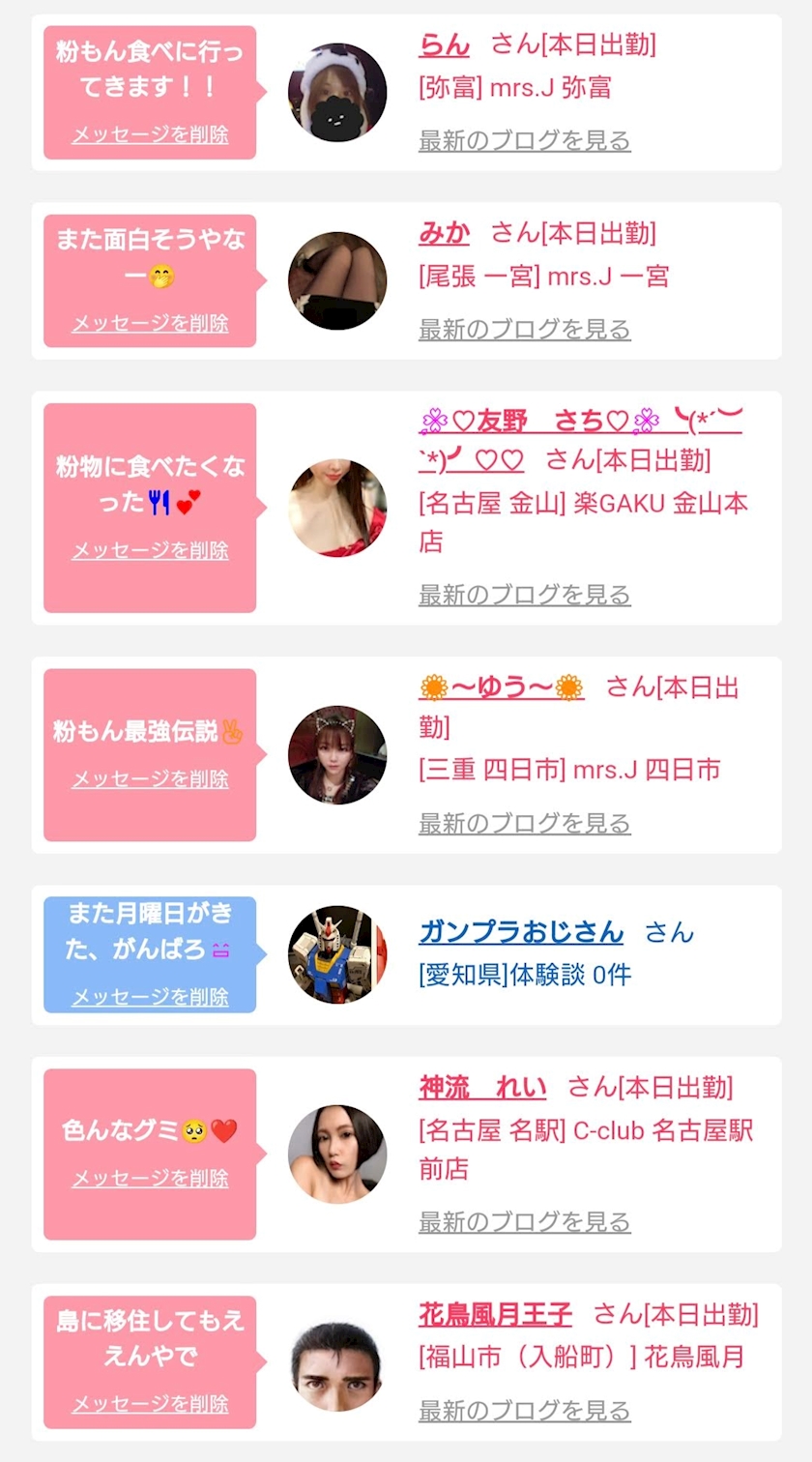812x1462 pixels.
Task: Delete the message また面白そうやな
Action: [150, 324]
